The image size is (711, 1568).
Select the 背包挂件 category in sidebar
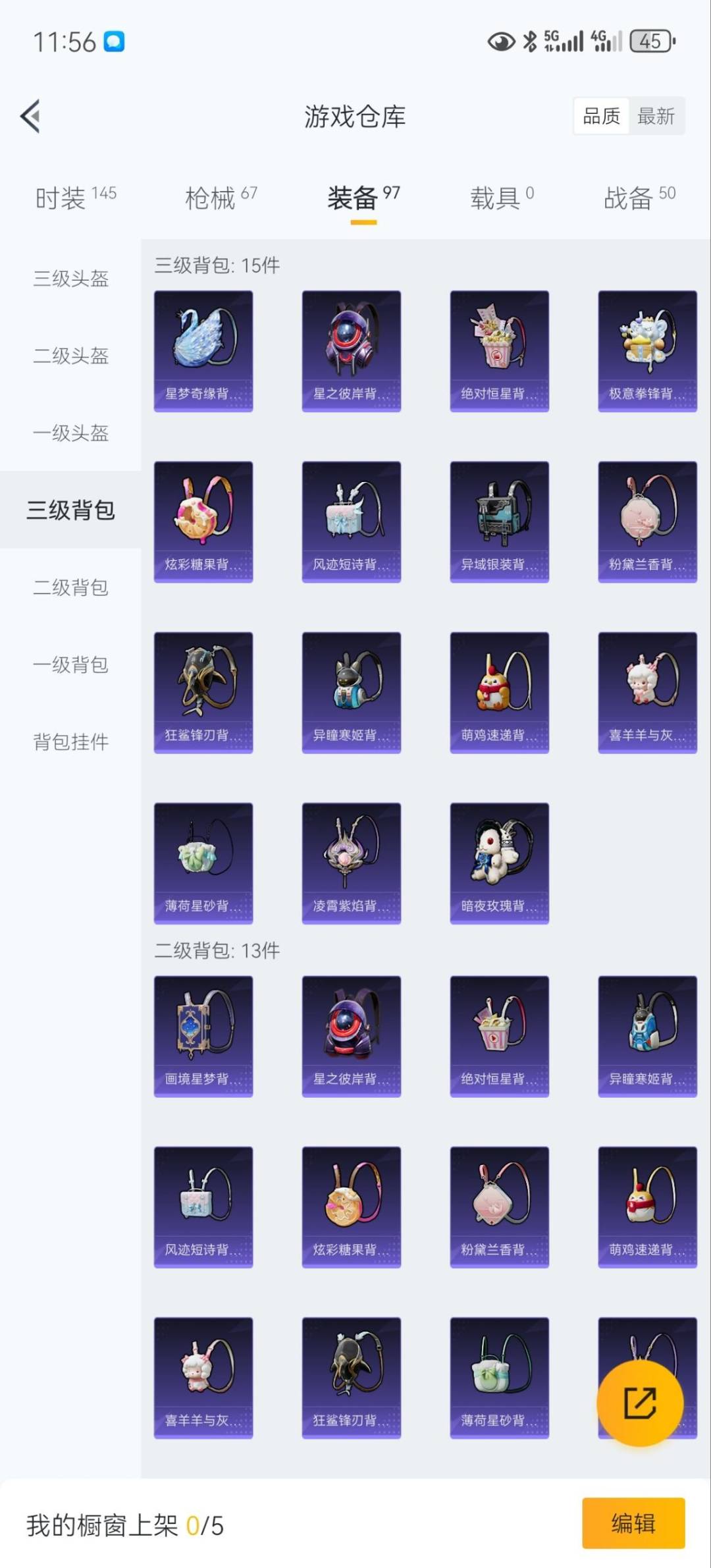point(71,743)
